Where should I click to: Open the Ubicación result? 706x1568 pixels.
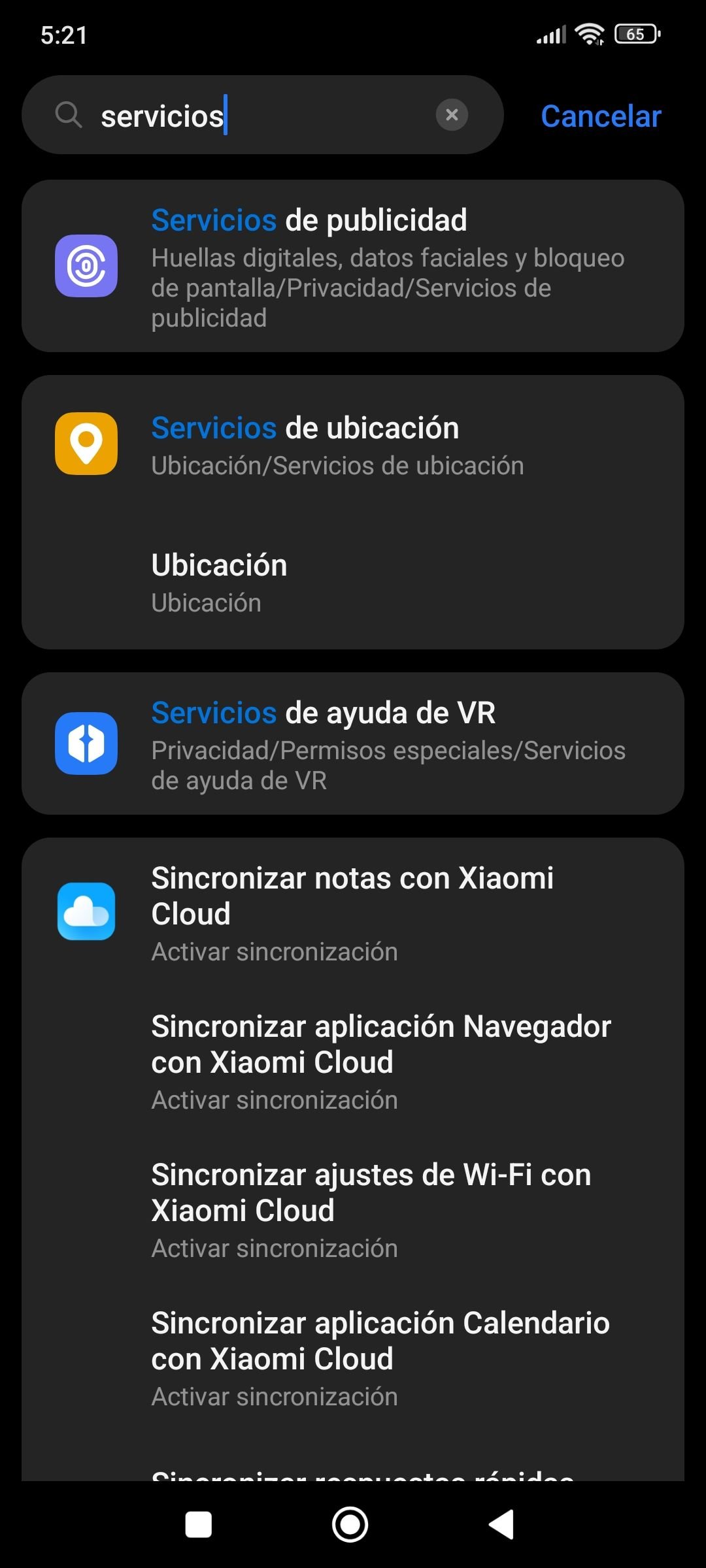point(353,581)
